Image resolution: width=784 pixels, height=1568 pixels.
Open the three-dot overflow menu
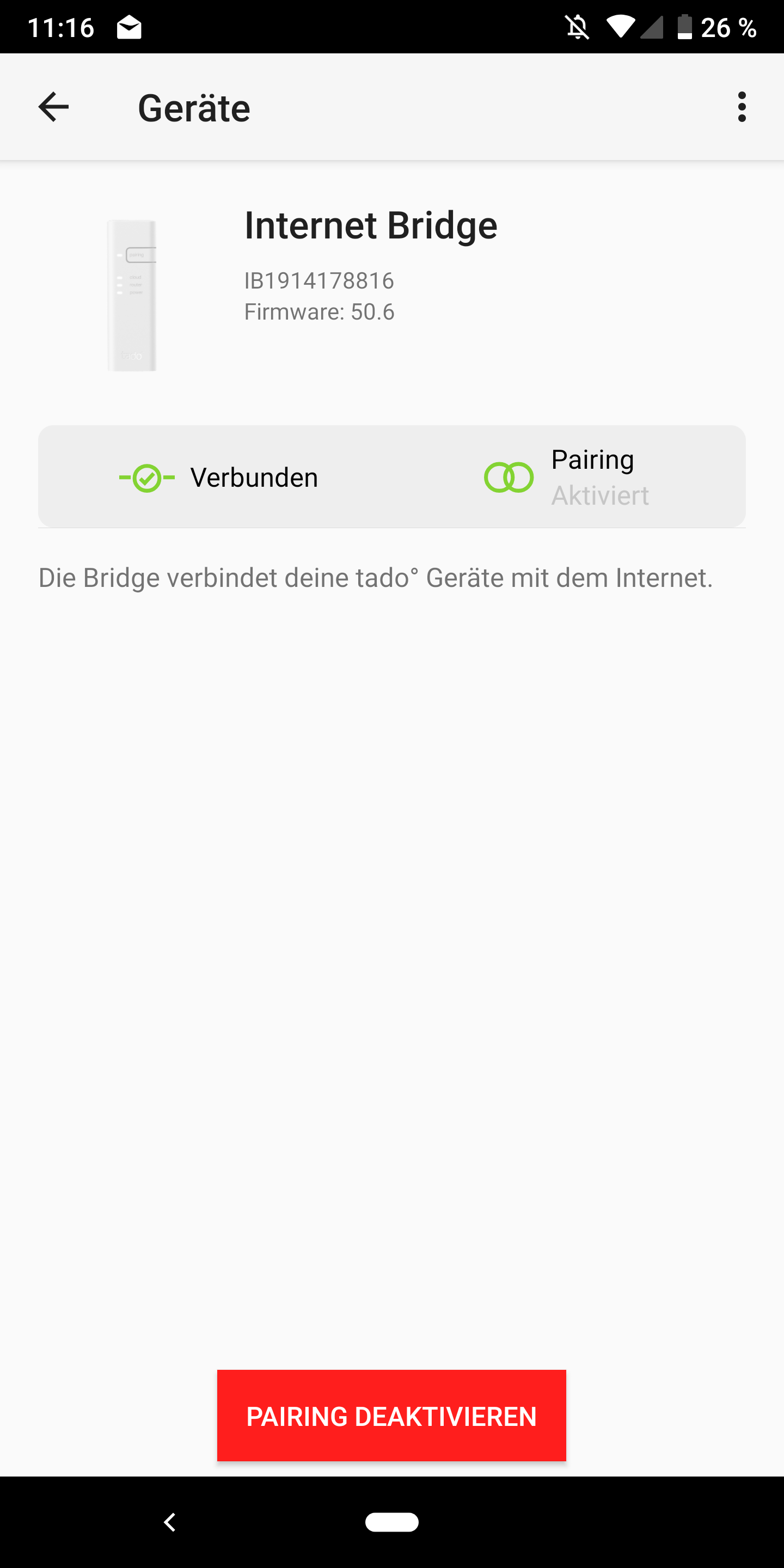tap(742, 107)
